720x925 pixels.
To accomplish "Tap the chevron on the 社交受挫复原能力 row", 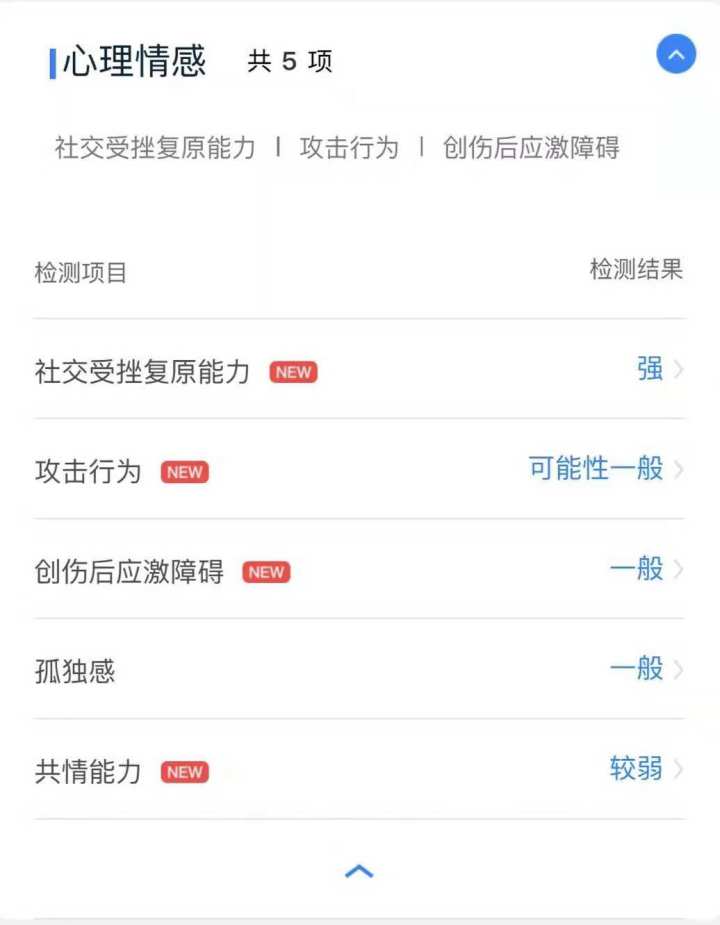I will tap(681, 370).
